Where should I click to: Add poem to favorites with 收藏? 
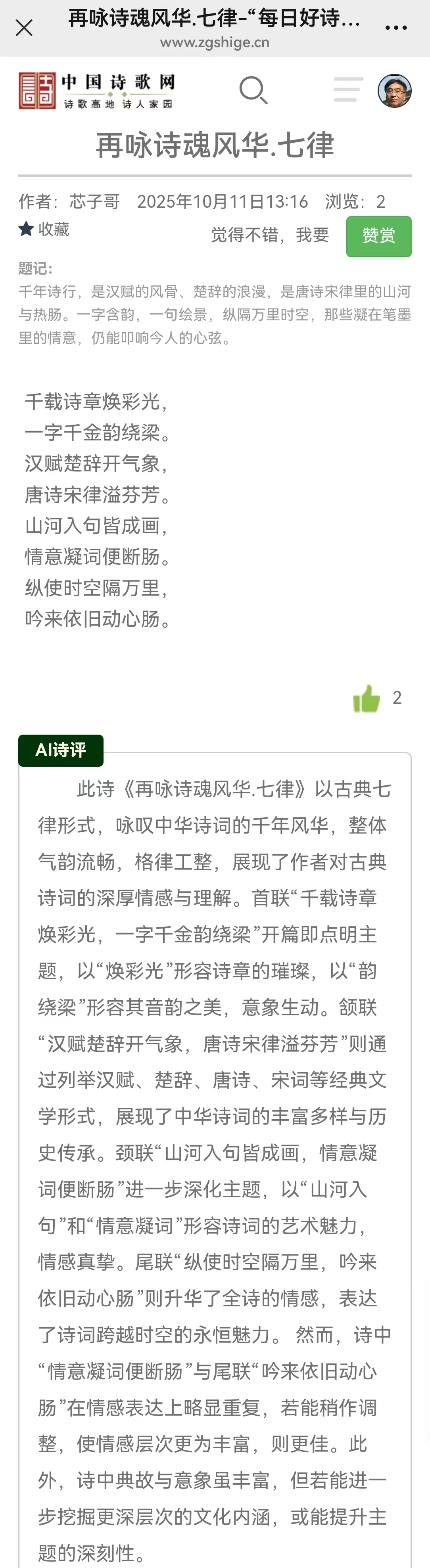pos(44,230)
